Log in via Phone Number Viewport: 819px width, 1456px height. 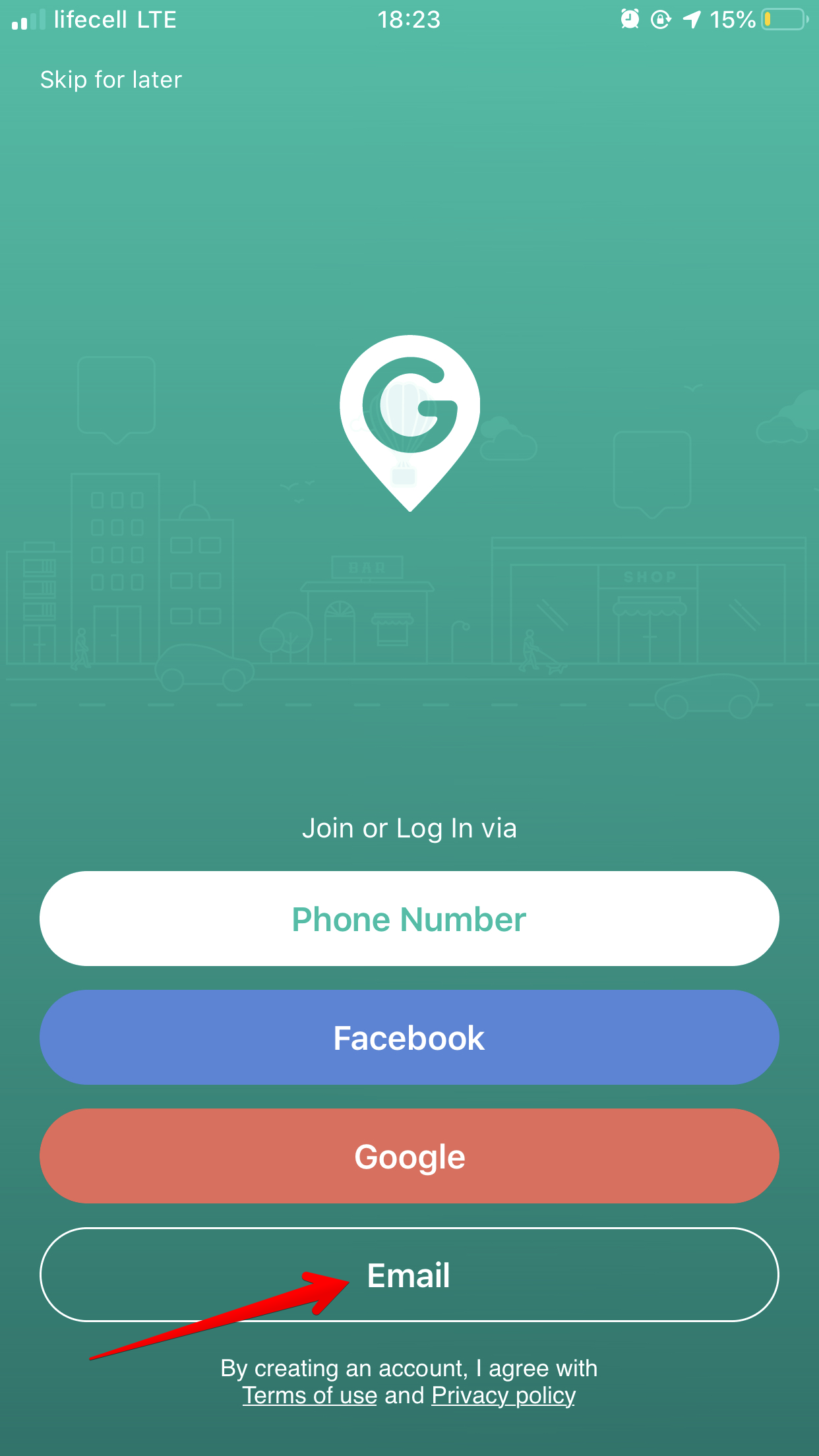coord(409,919)
